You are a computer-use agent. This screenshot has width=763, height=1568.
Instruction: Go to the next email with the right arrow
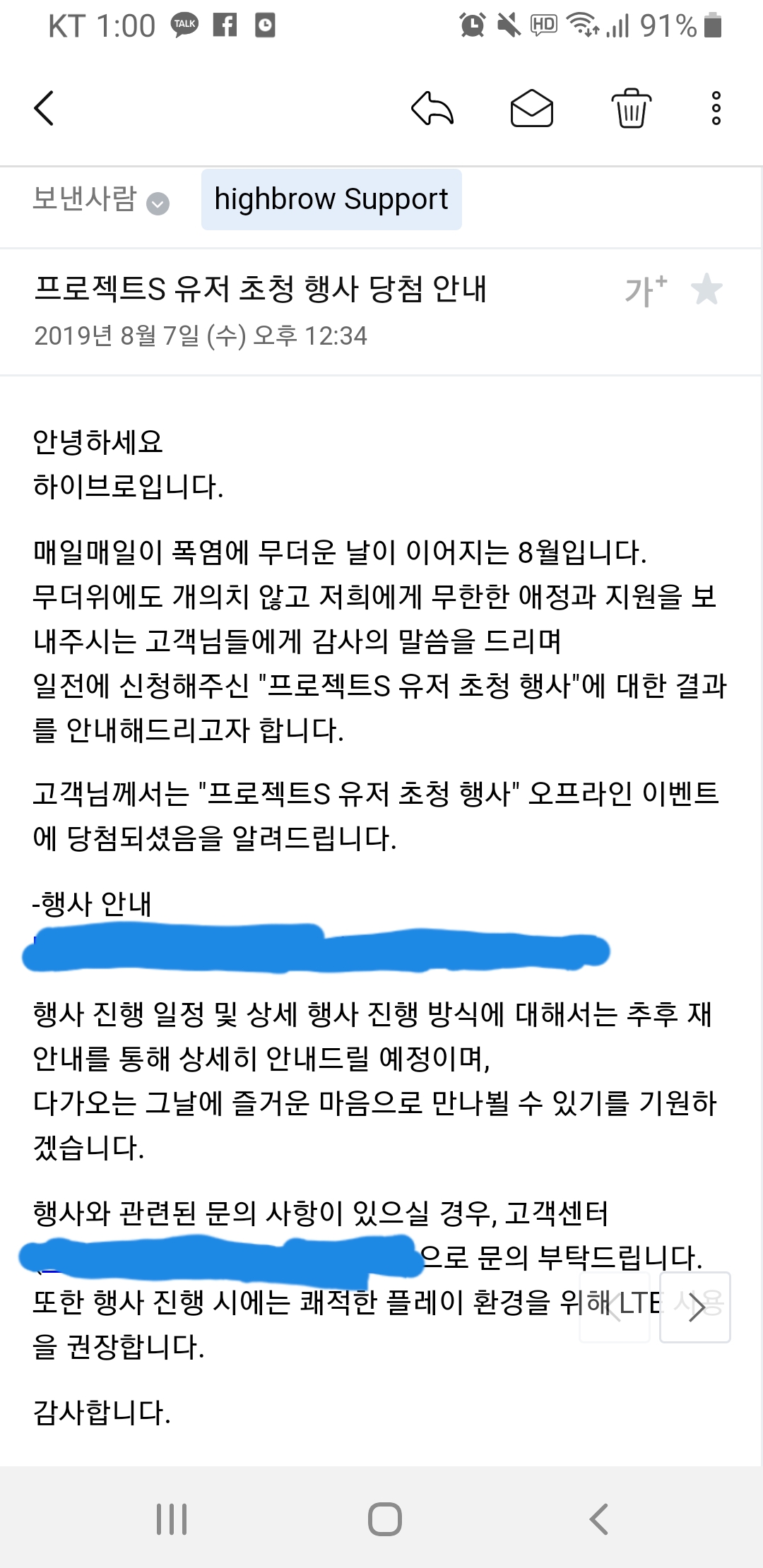pos(695,1308)
